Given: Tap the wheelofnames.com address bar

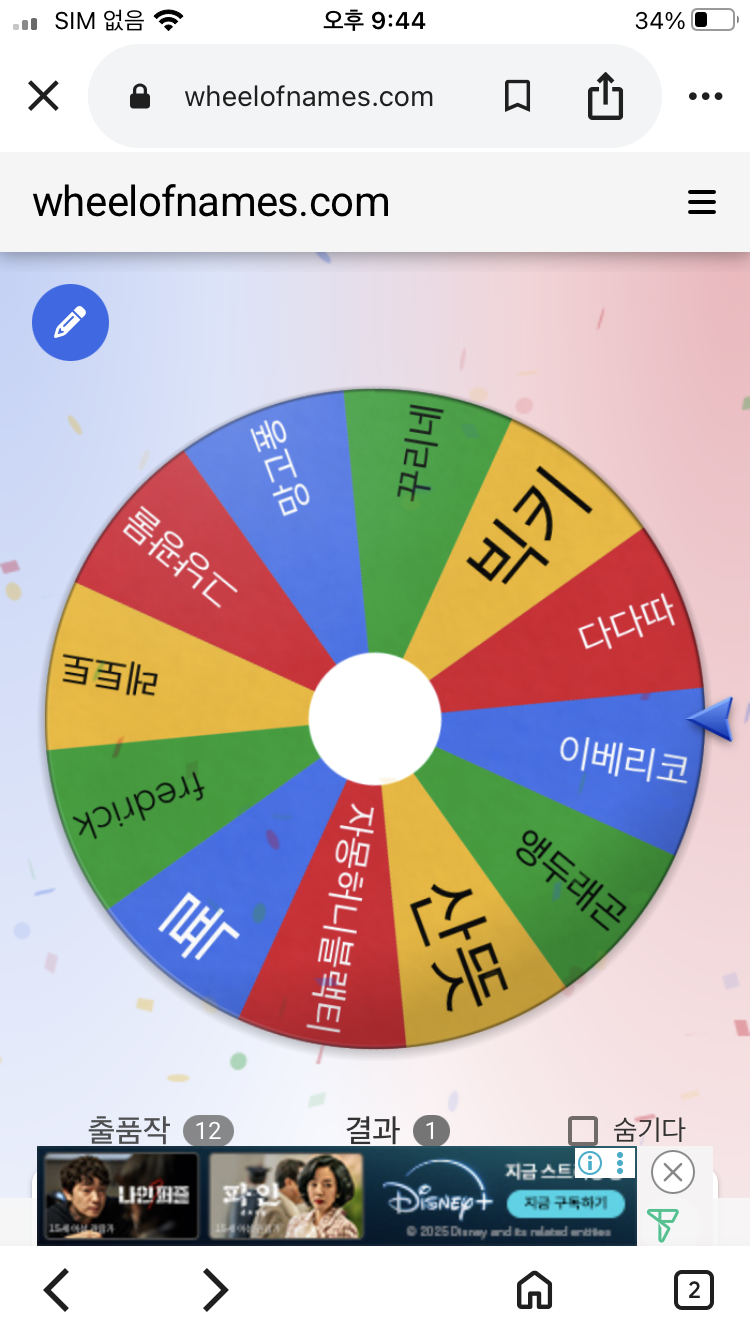Looking at the screenshot, I should [x=308, y=97].
